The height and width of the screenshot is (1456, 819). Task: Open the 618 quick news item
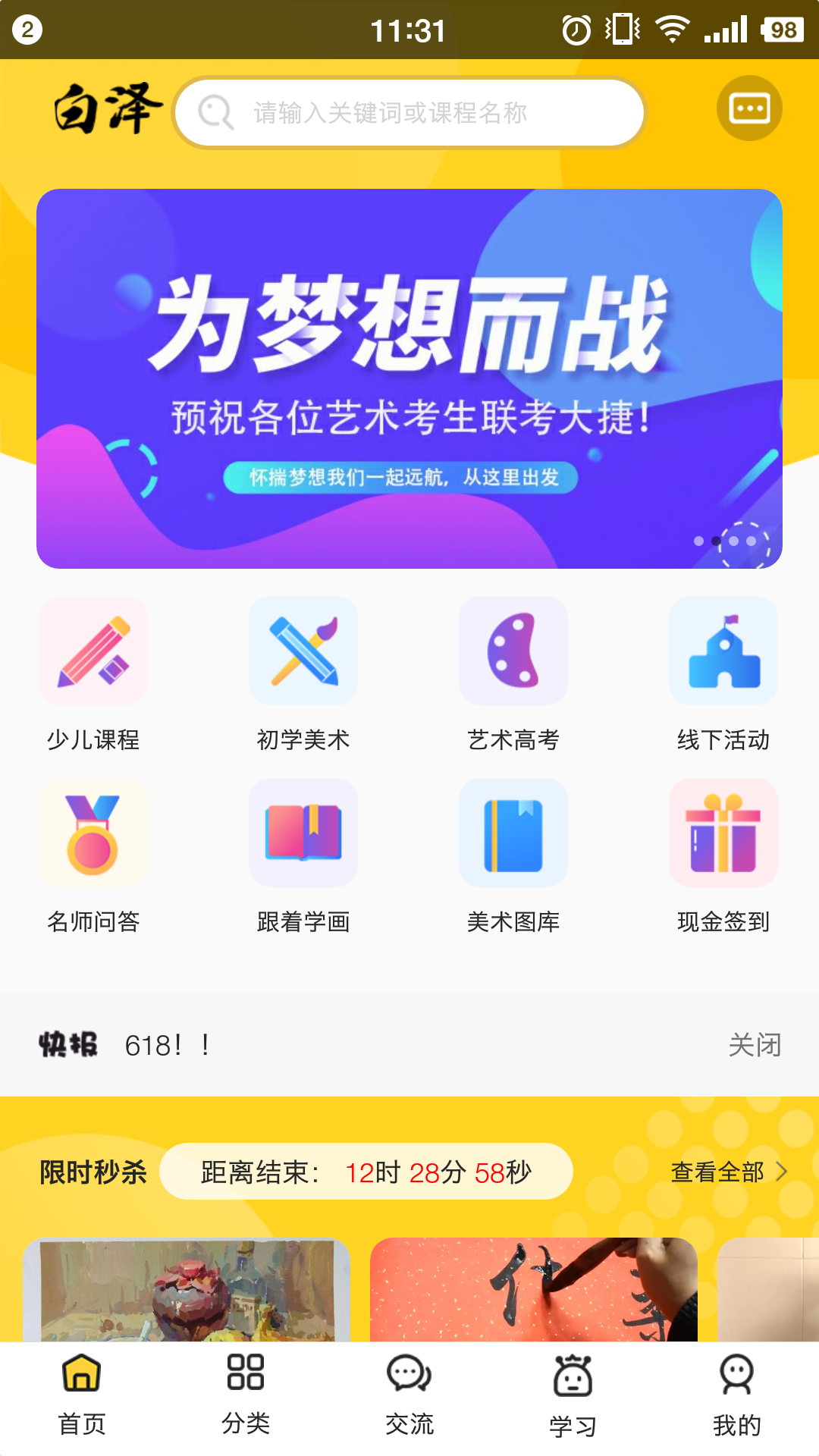point(167,1045)
